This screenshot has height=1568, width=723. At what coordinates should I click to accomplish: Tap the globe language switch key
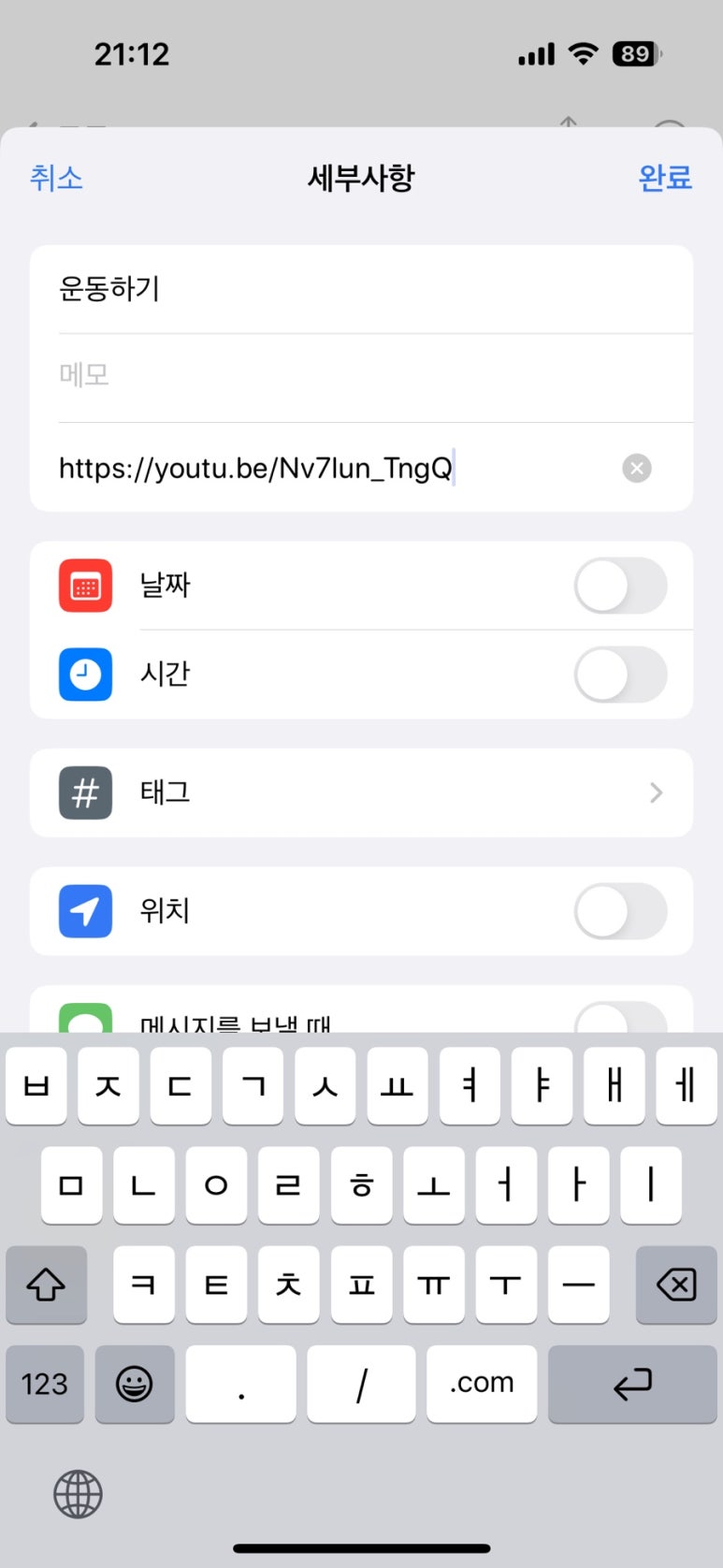pos(78,1494)
